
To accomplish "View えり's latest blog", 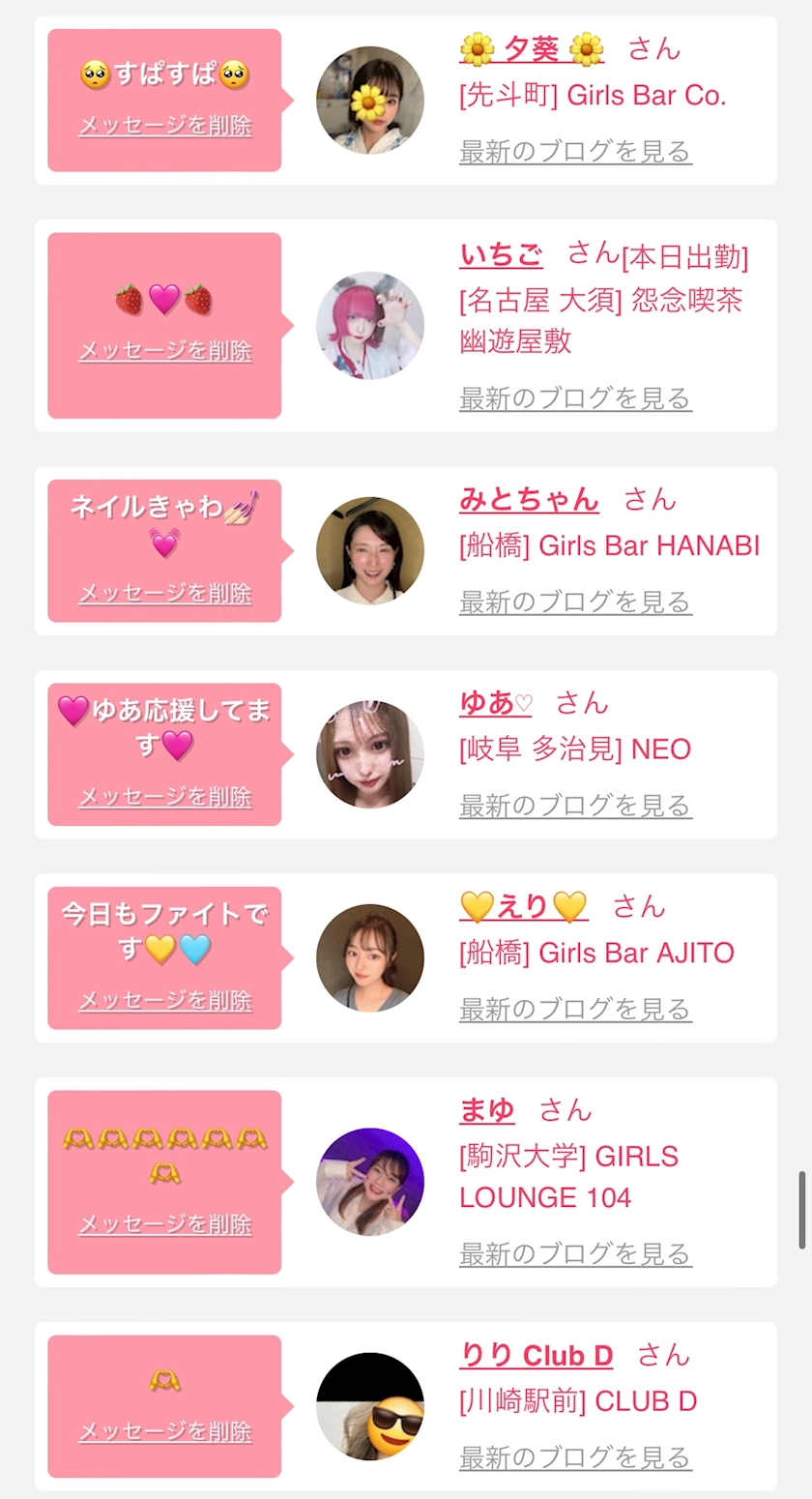I will coord(575,1010).
